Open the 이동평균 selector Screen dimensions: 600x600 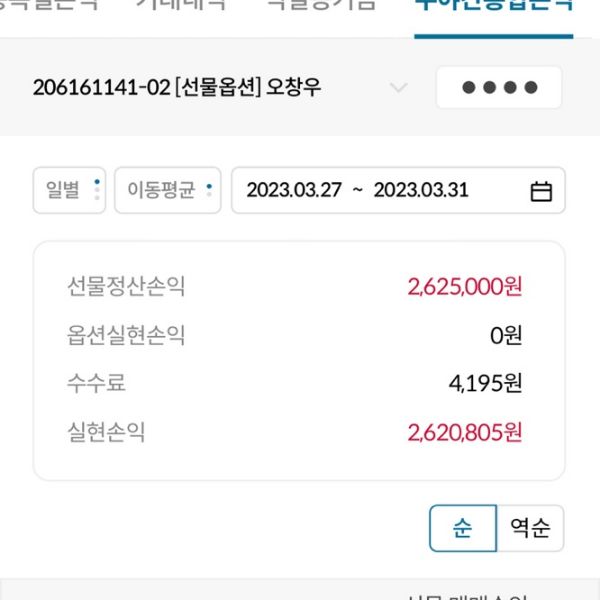167,190
